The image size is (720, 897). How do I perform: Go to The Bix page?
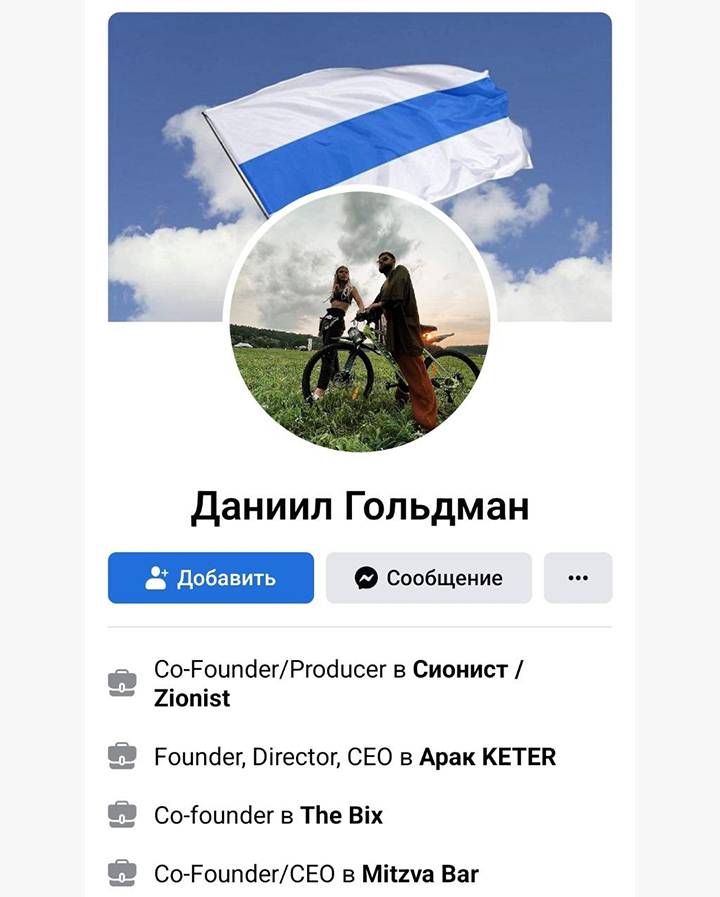tap(341, 815)
